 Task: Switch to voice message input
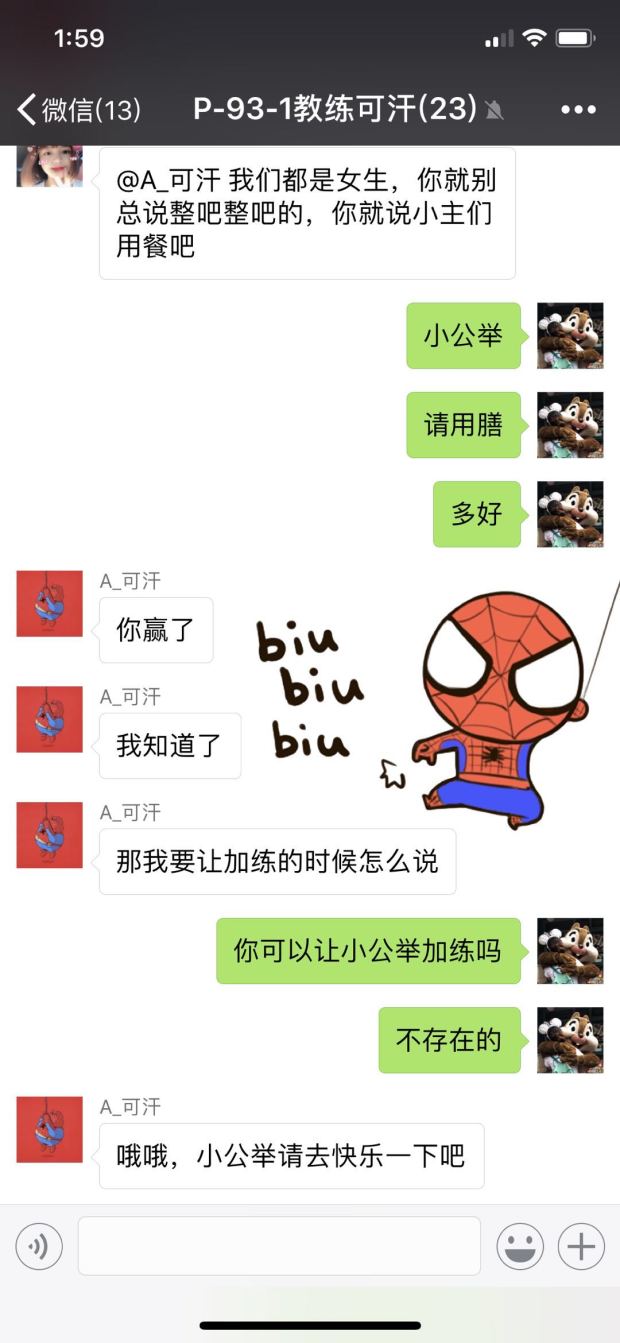[39, 1246]
